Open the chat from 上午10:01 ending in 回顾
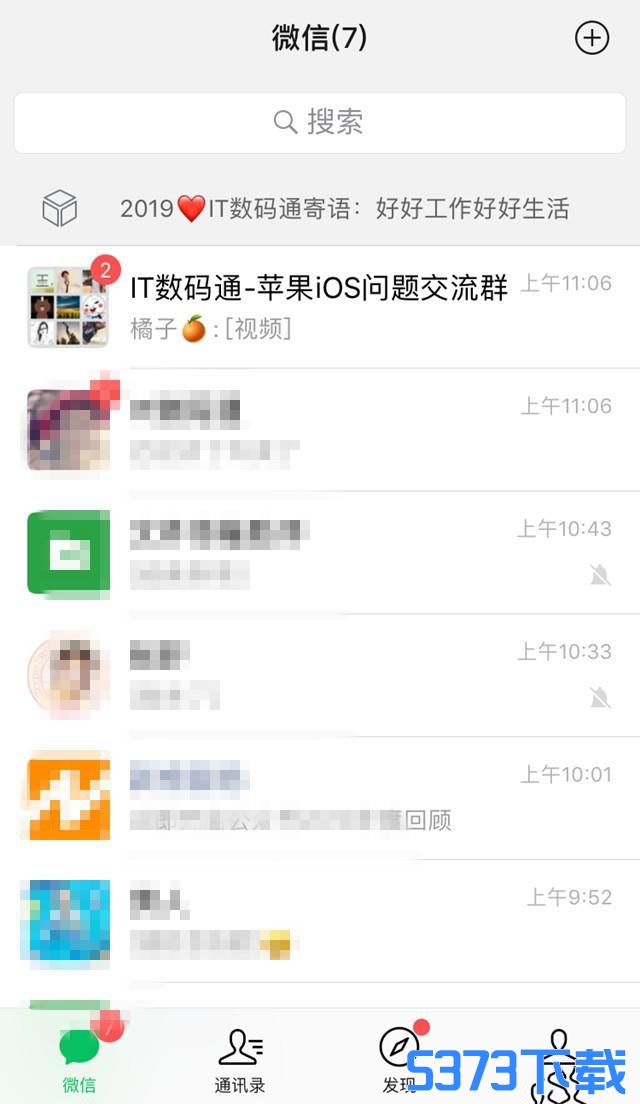The height and width of the screenshot is (1104, 640). pos(320,798)
